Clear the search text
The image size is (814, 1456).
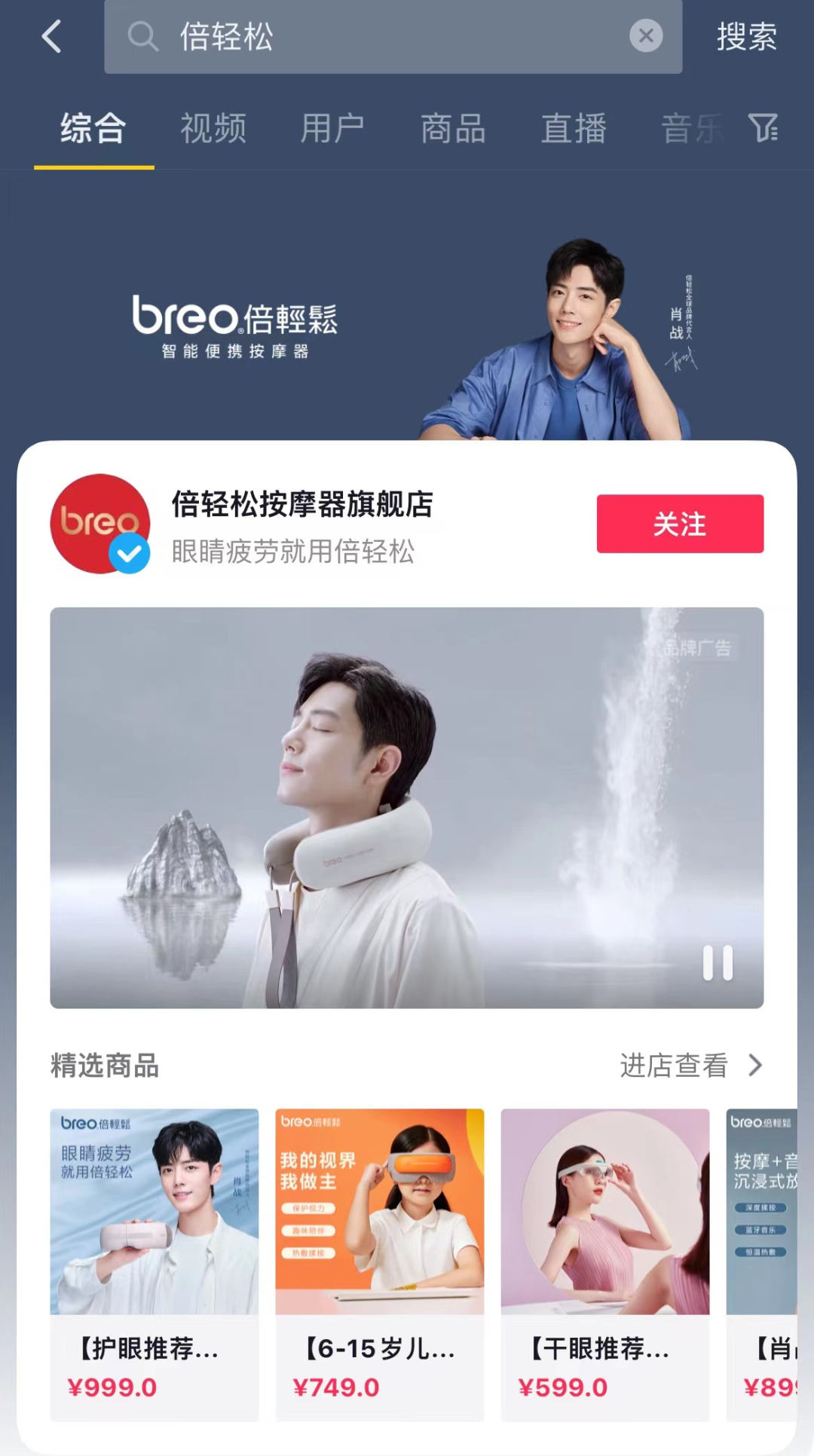(x=646, y=35)
